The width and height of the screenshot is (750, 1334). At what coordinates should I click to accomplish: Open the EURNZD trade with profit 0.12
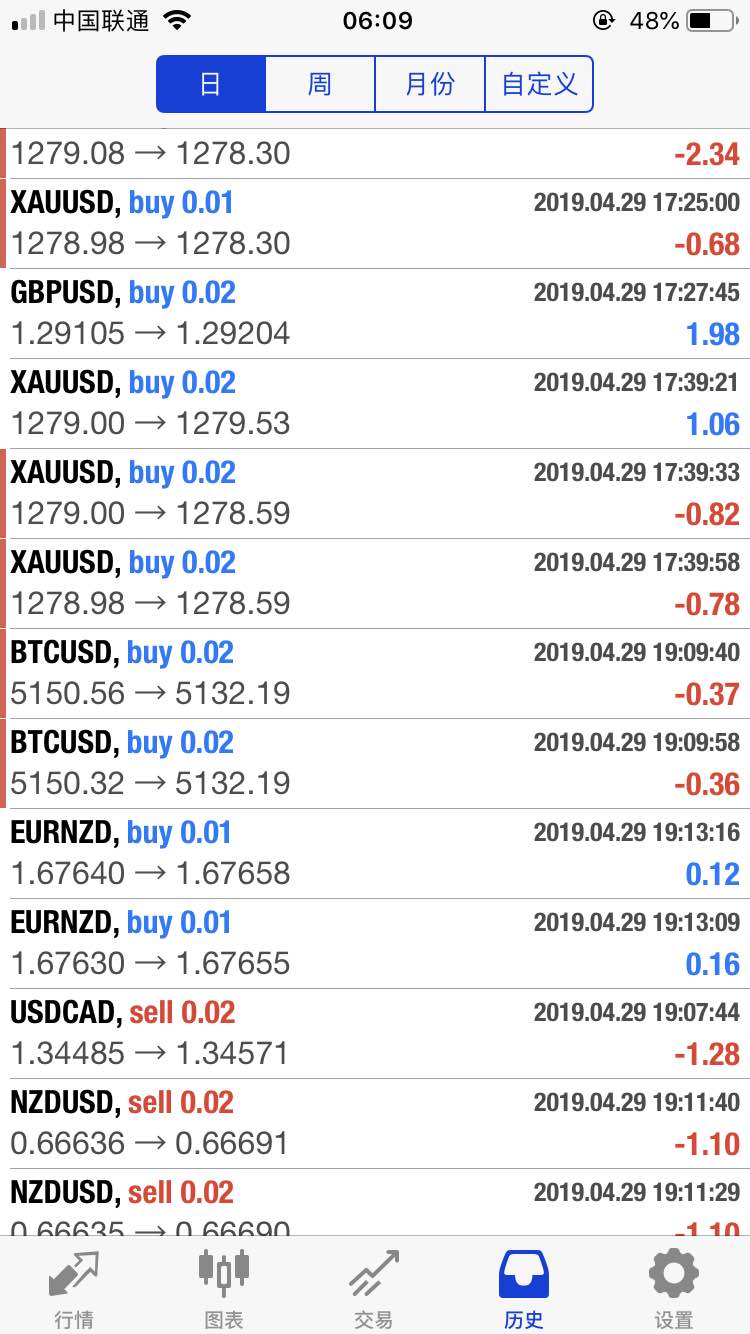tap(375, 854)
